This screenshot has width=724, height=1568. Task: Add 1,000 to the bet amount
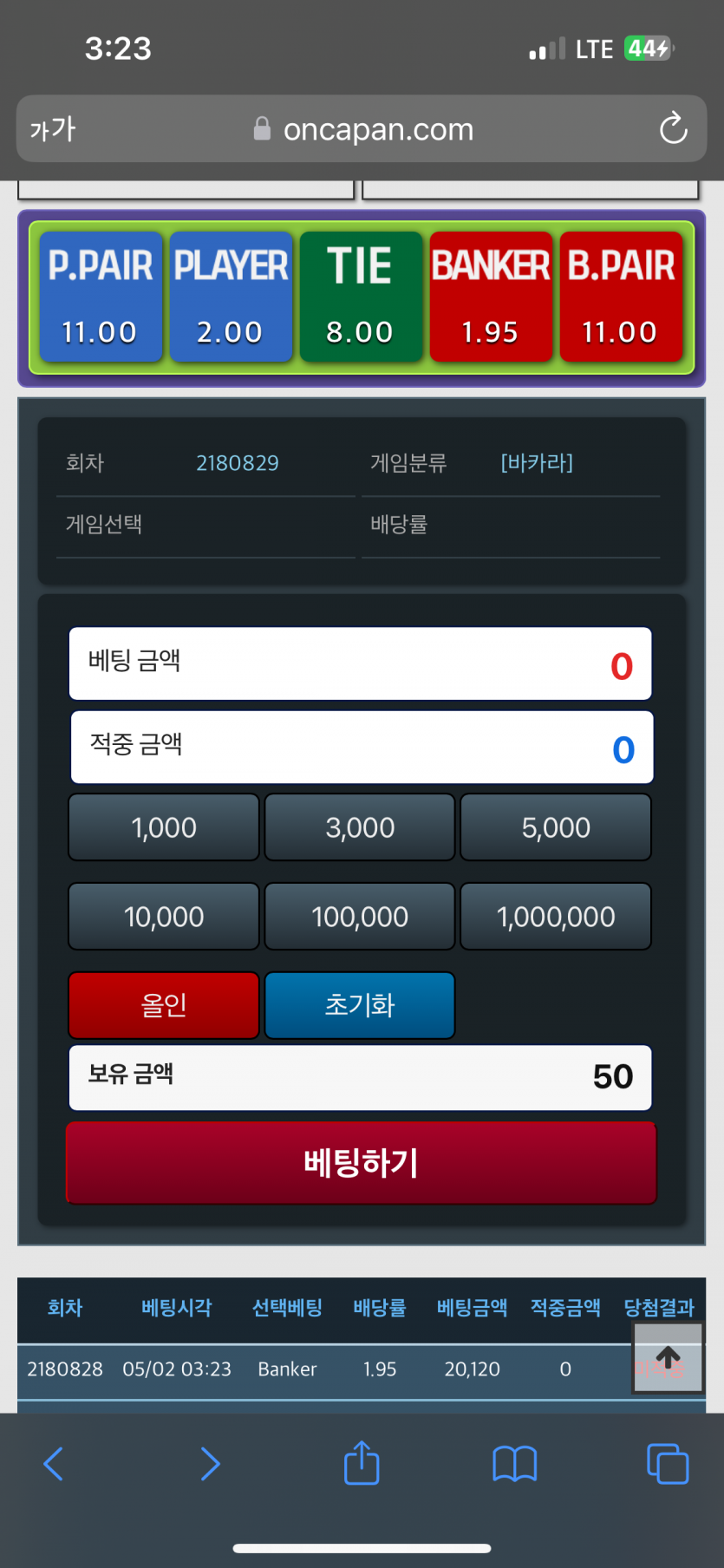pos(164,827)
